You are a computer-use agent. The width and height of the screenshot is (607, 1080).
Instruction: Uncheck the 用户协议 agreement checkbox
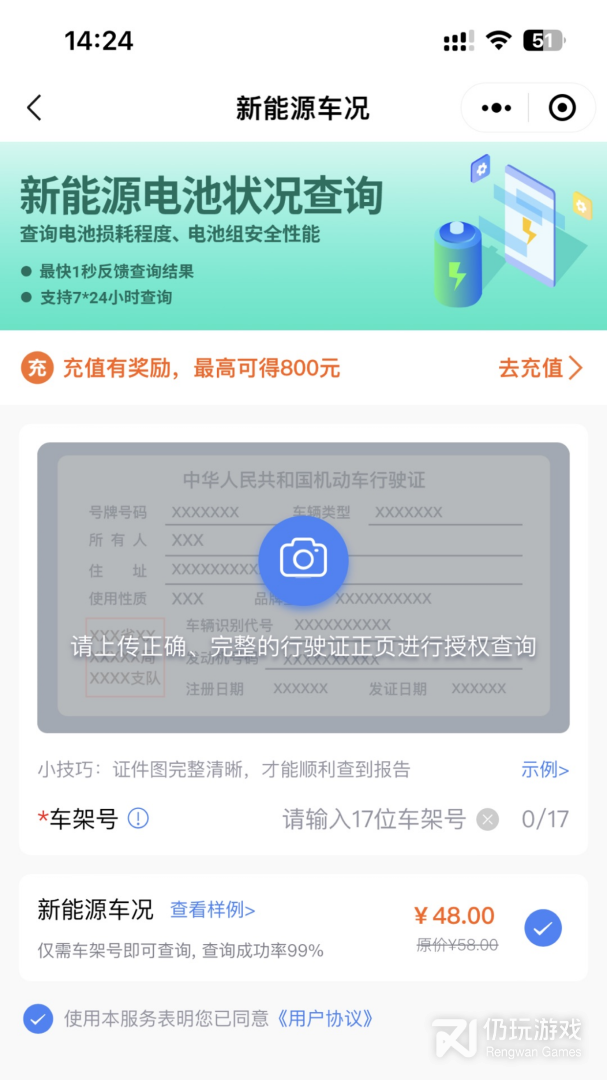[38, 1019]
